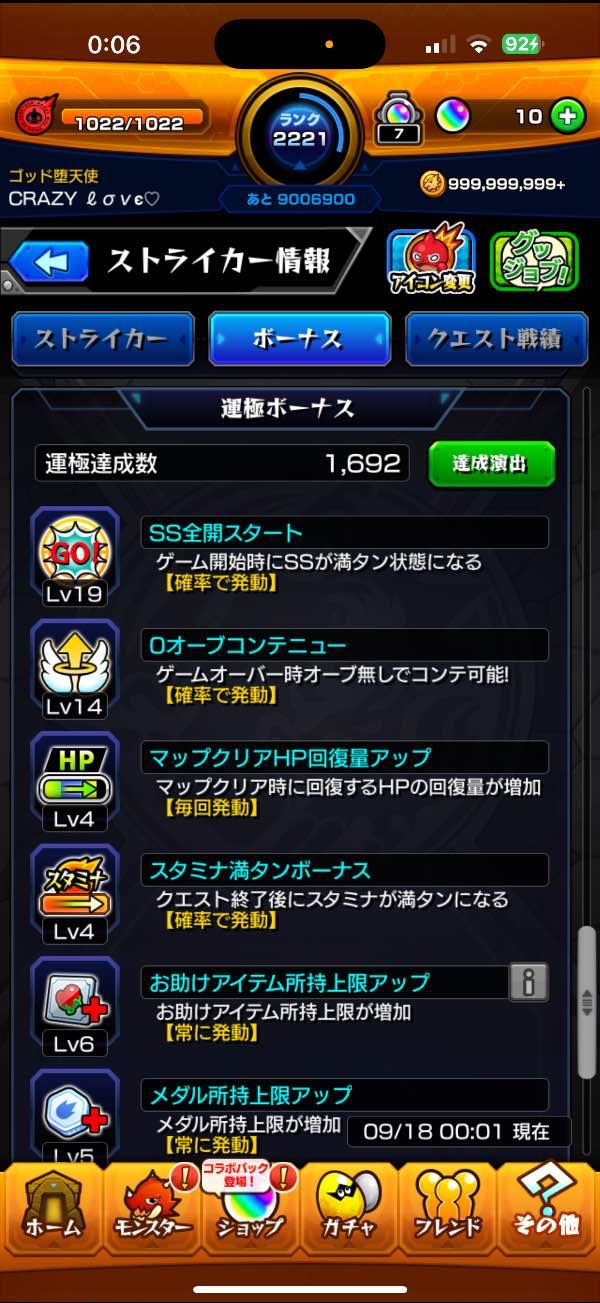Add orbs with the green plus button
This screenshot has width=600, height=1303.
pos(568,117)
